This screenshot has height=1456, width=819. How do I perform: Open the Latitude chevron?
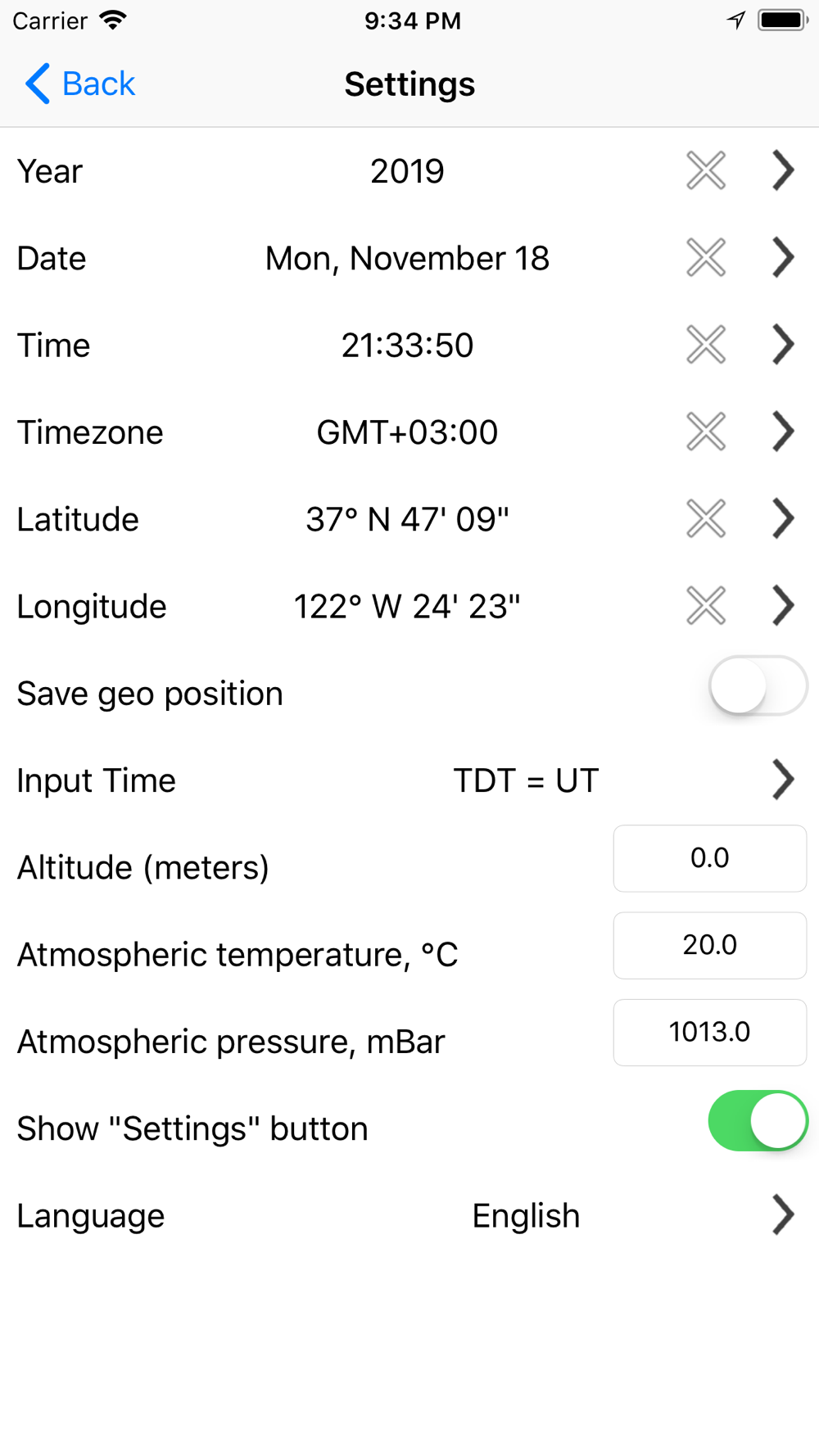[x=783, y=518]
